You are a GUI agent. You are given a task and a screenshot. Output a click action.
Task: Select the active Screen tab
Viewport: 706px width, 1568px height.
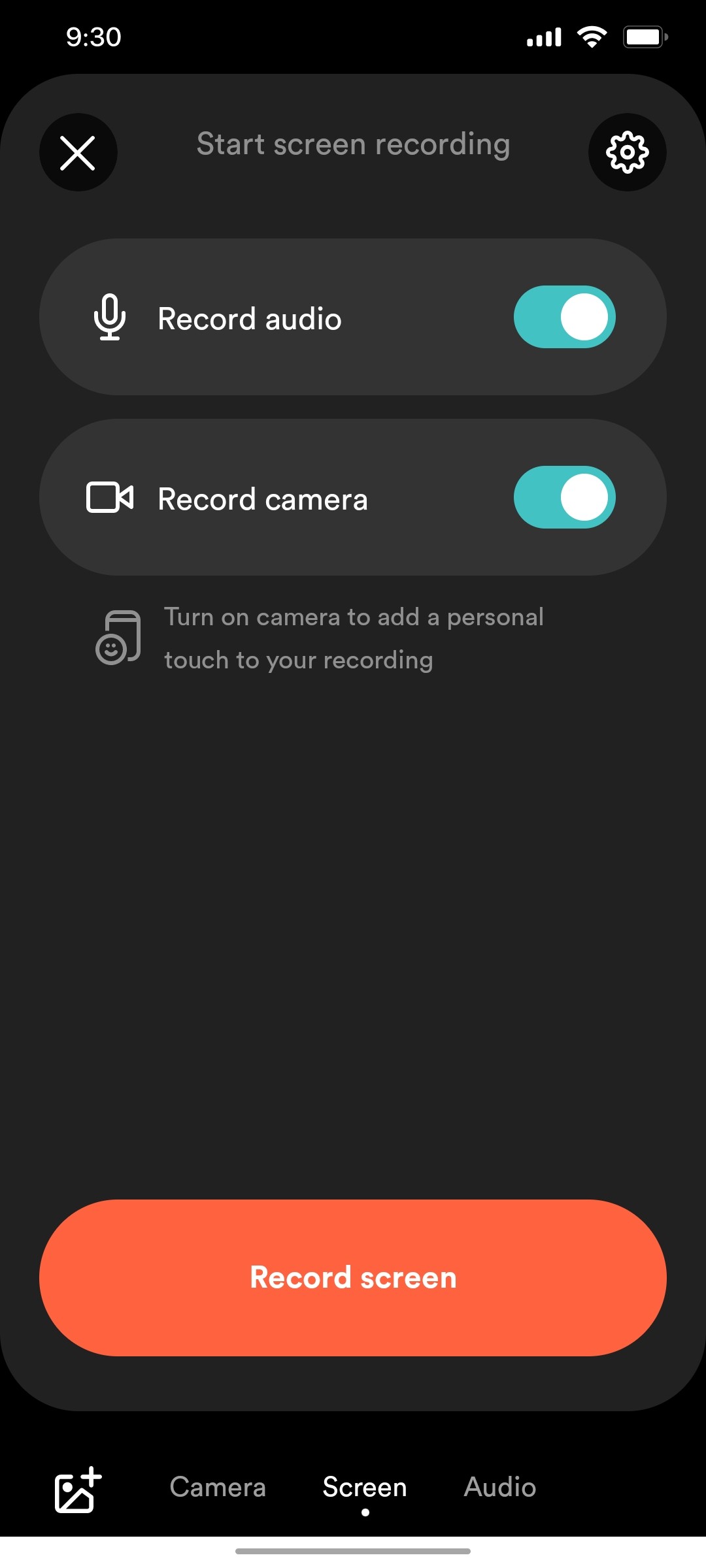pos(364,1488)
